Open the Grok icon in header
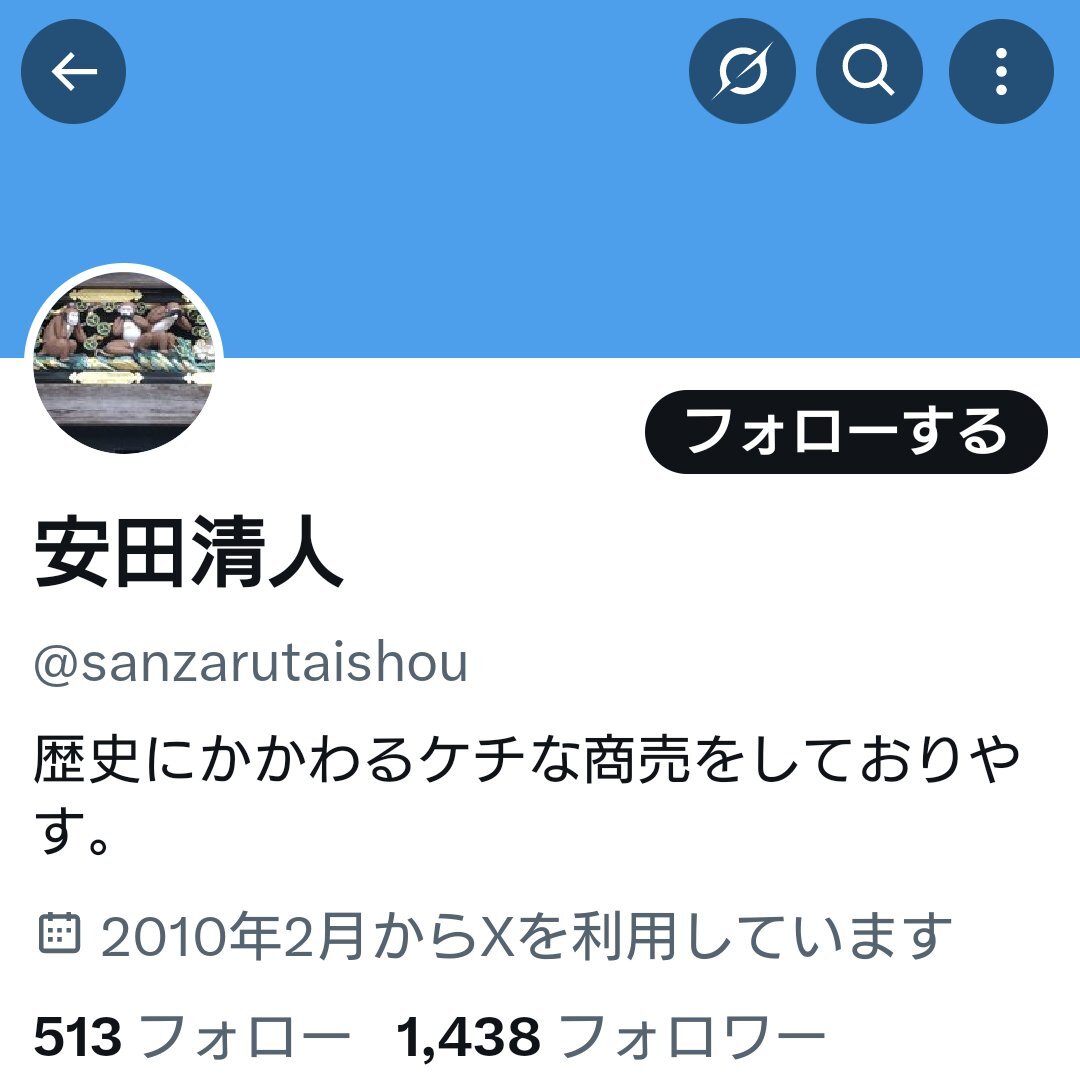The width and height of the screenshot is (1080, 1086). (x=742, y=71)
